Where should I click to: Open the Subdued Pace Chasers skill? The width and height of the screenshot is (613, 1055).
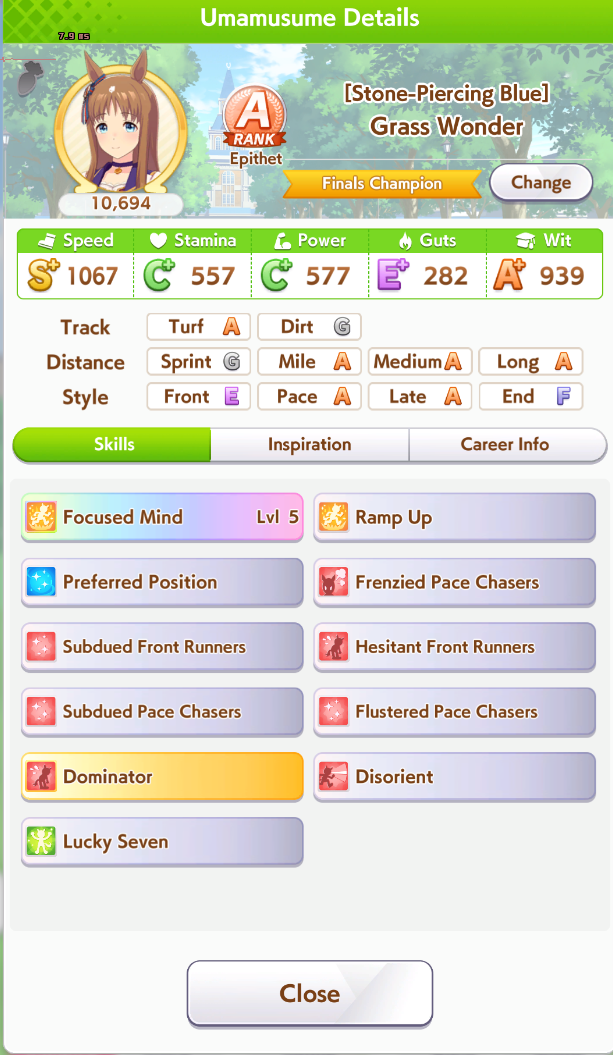coord(162,713)
